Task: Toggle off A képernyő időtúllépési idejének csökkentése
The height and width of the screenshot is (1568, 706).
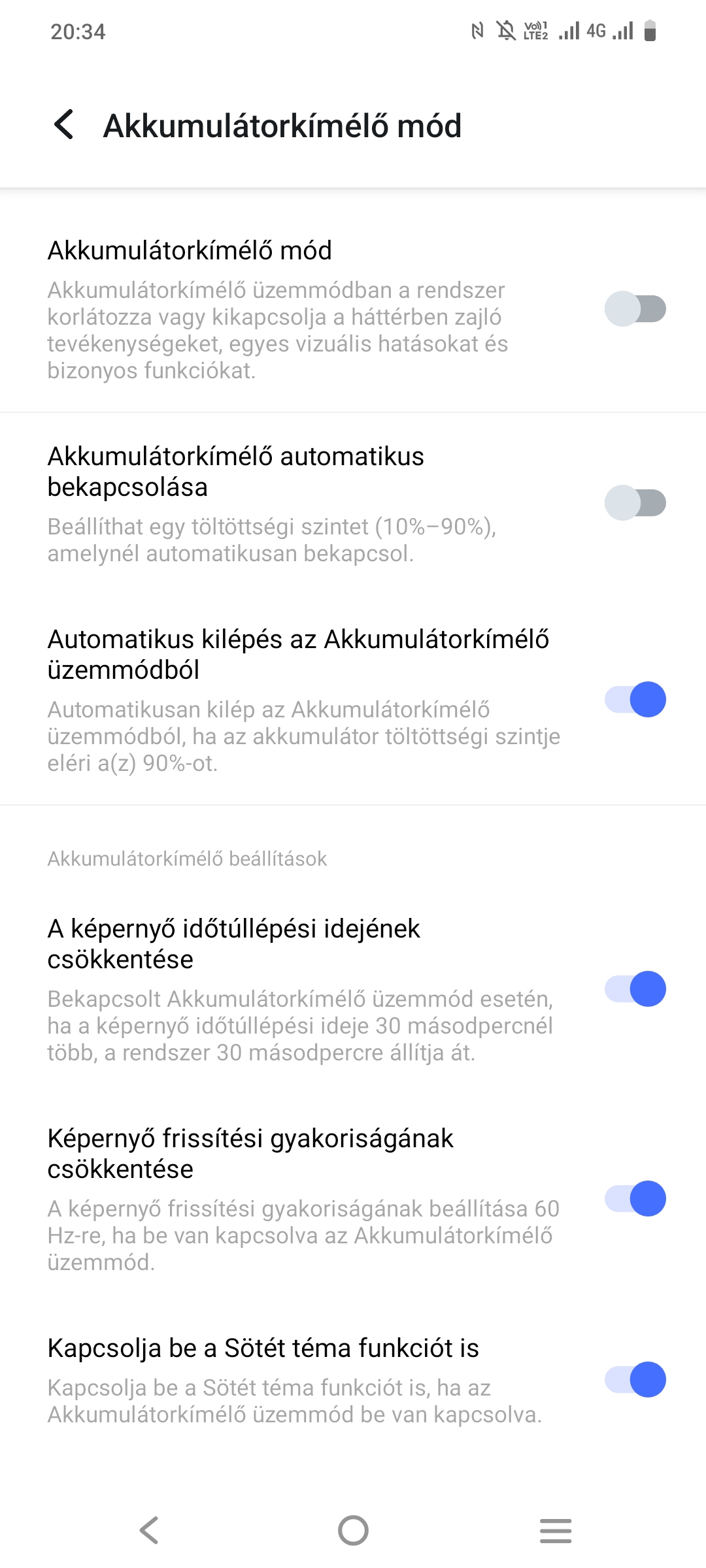Action: point(635,989)
